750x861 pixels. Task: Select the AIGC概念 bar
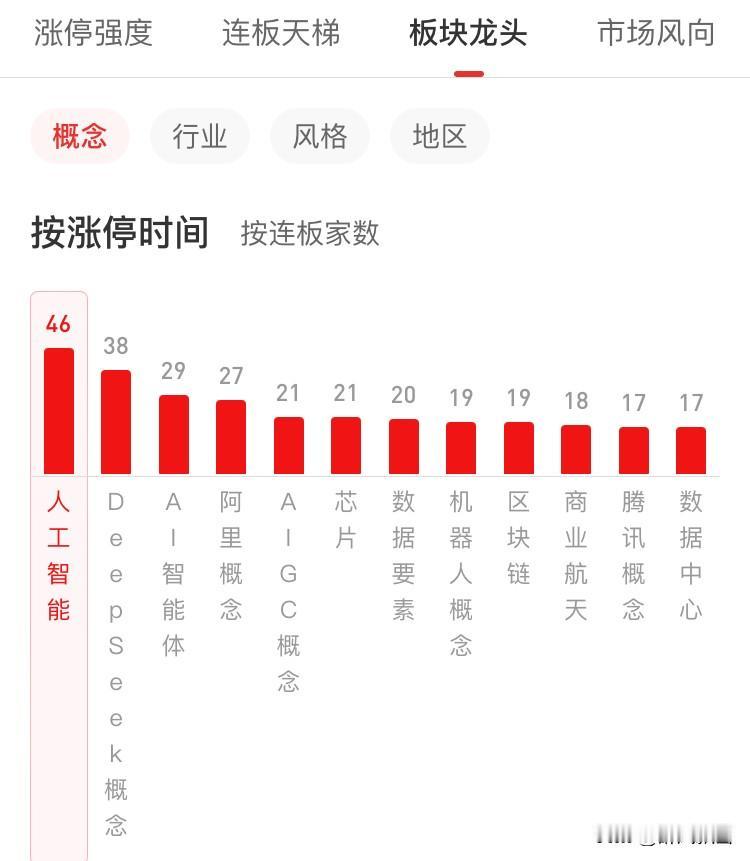[288, 445]
